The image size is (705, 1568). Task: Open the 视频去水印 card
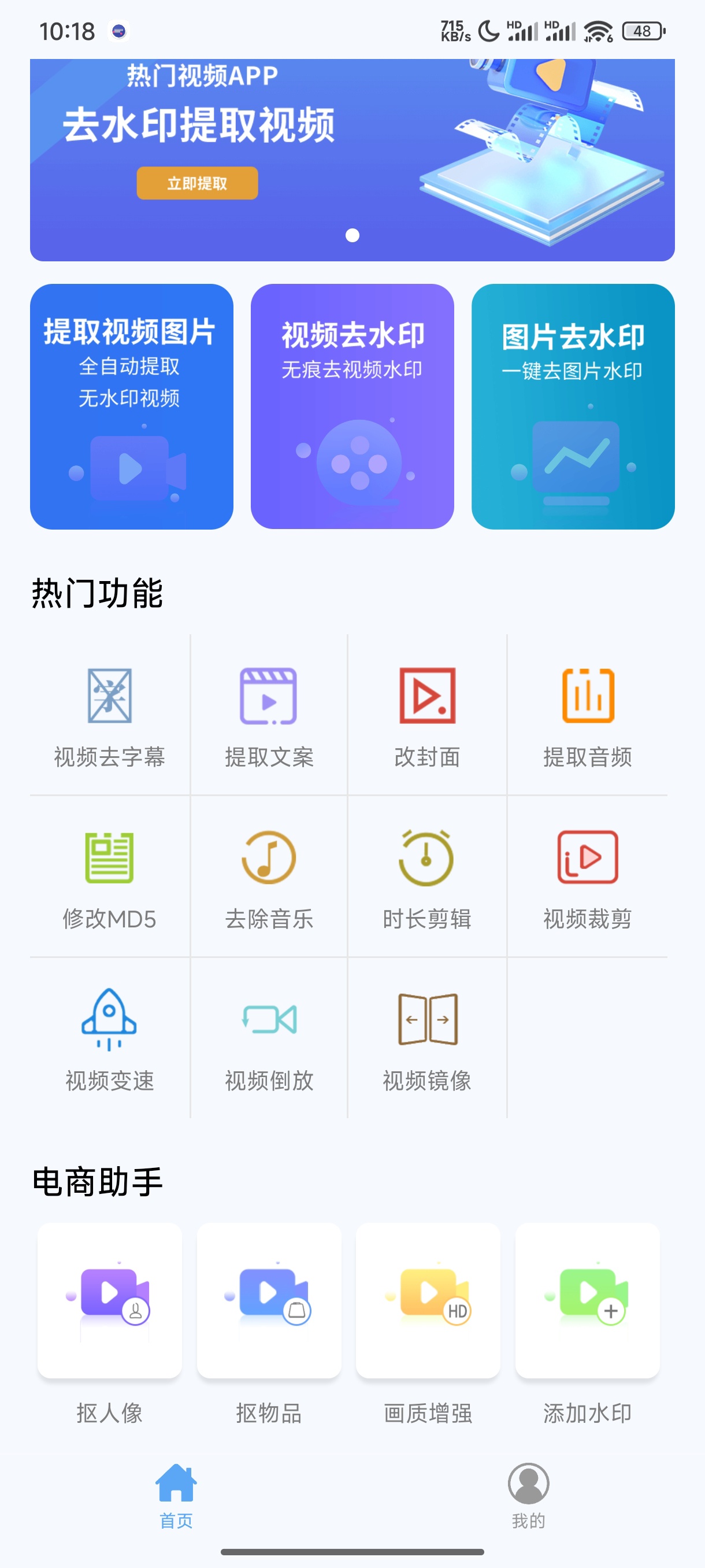(352, 406)
